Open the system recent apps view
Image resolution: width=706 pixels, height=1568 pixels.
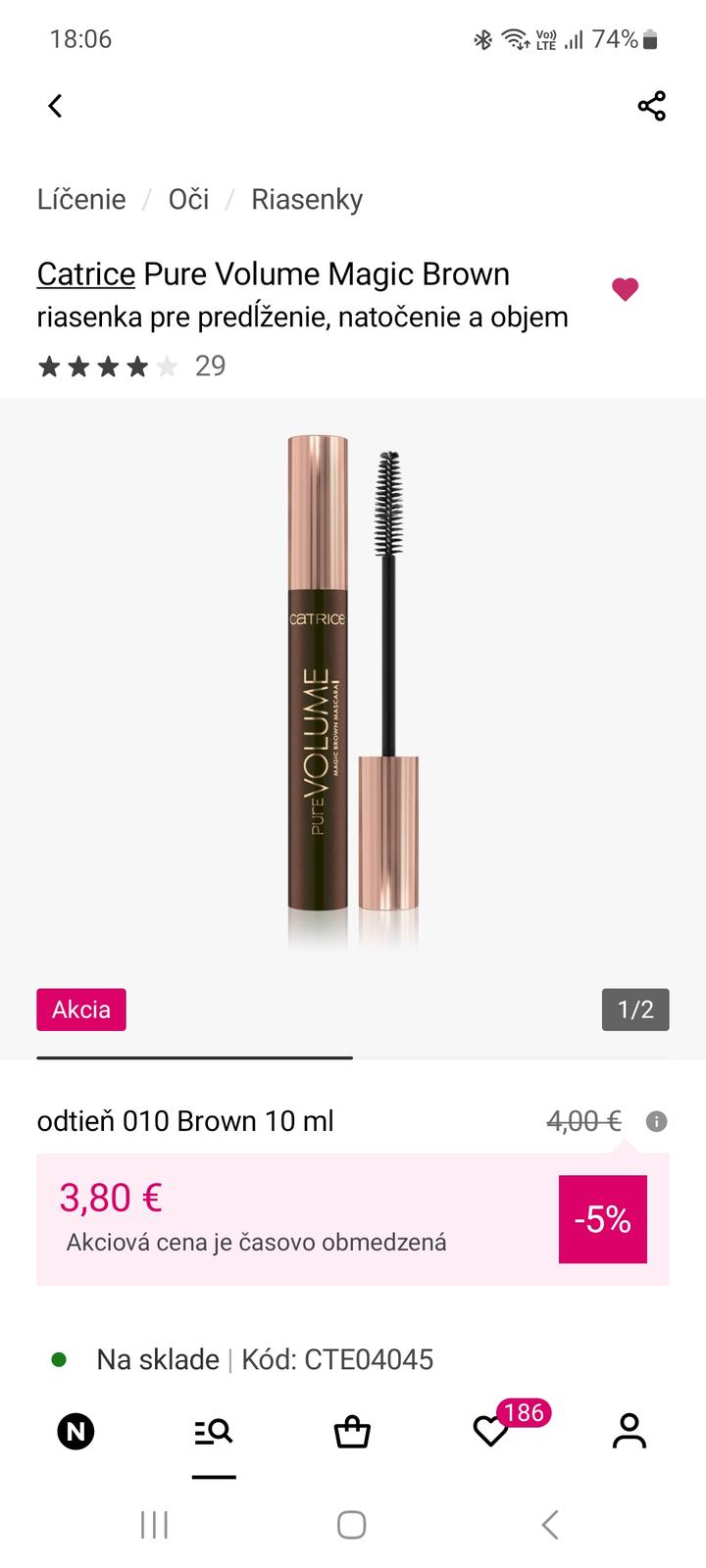tap(154, 1525)
